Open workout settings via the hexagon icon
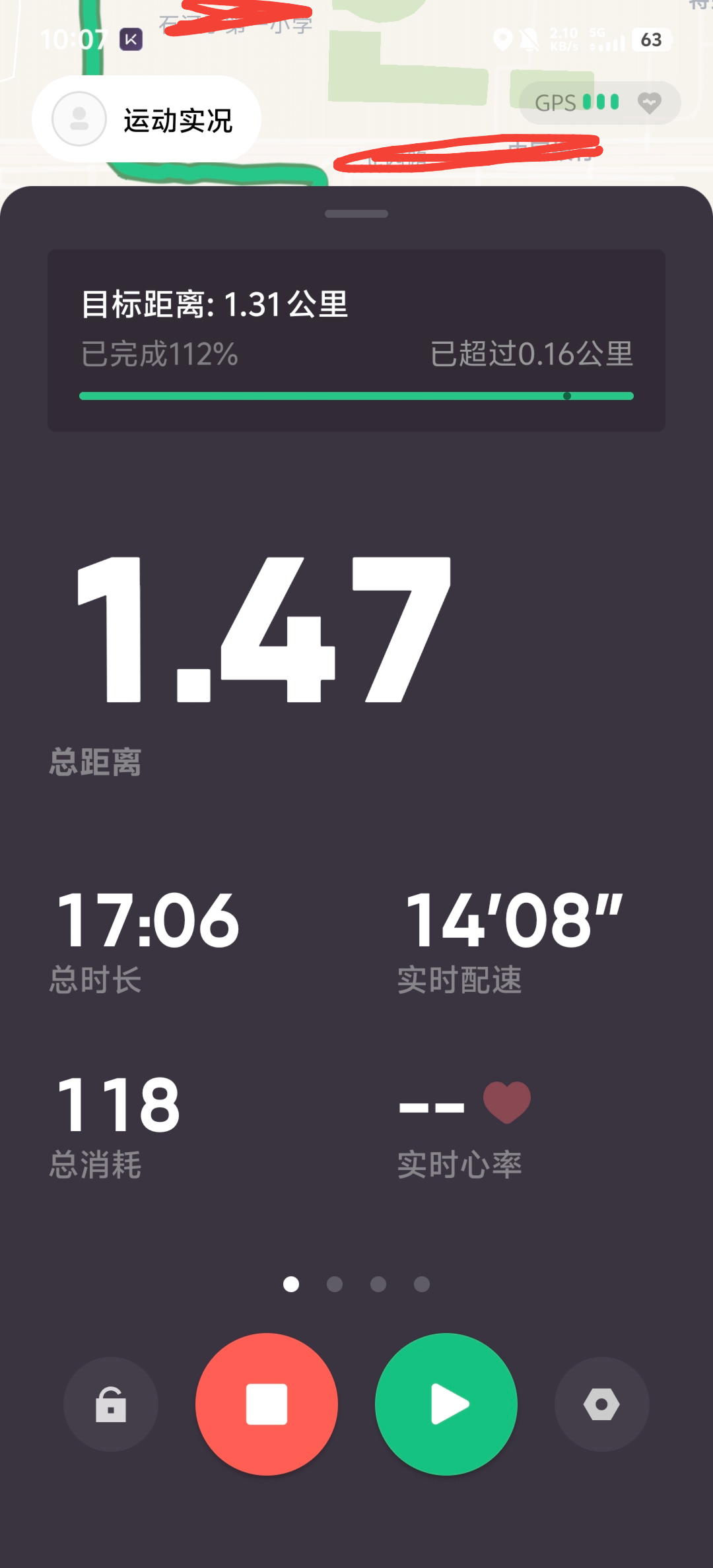 [x=602, y=1404]
